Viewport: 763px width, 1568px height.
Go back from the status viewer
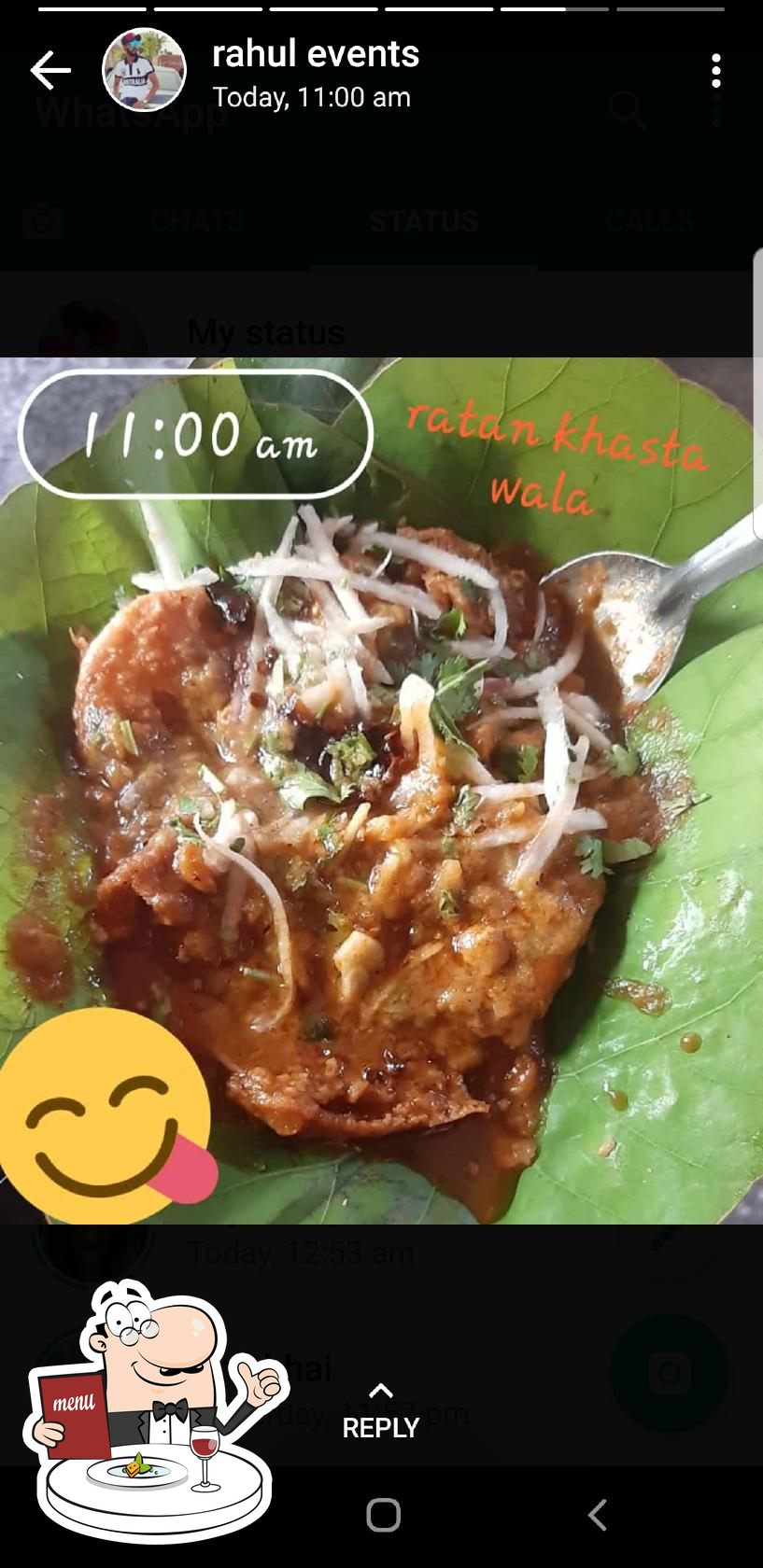(50, 70)
